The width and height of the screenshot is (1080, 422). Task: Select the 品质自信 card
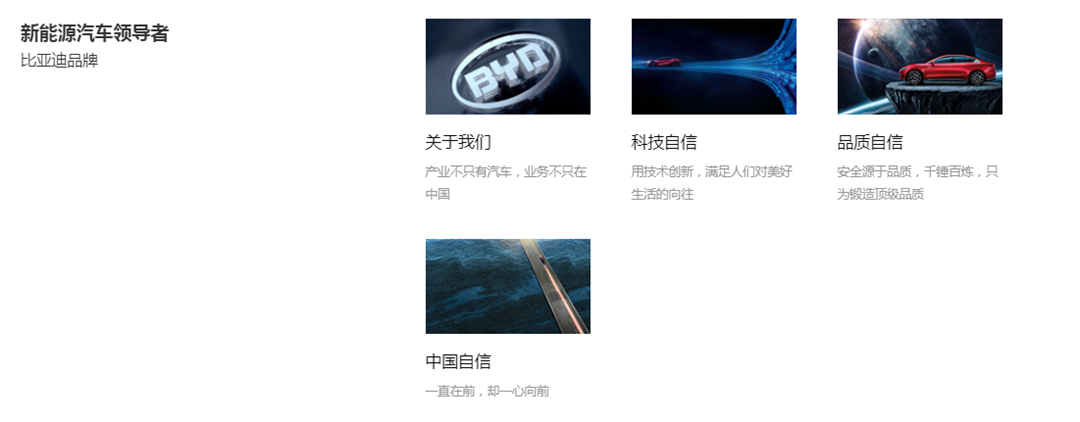[x=919, y=67]
